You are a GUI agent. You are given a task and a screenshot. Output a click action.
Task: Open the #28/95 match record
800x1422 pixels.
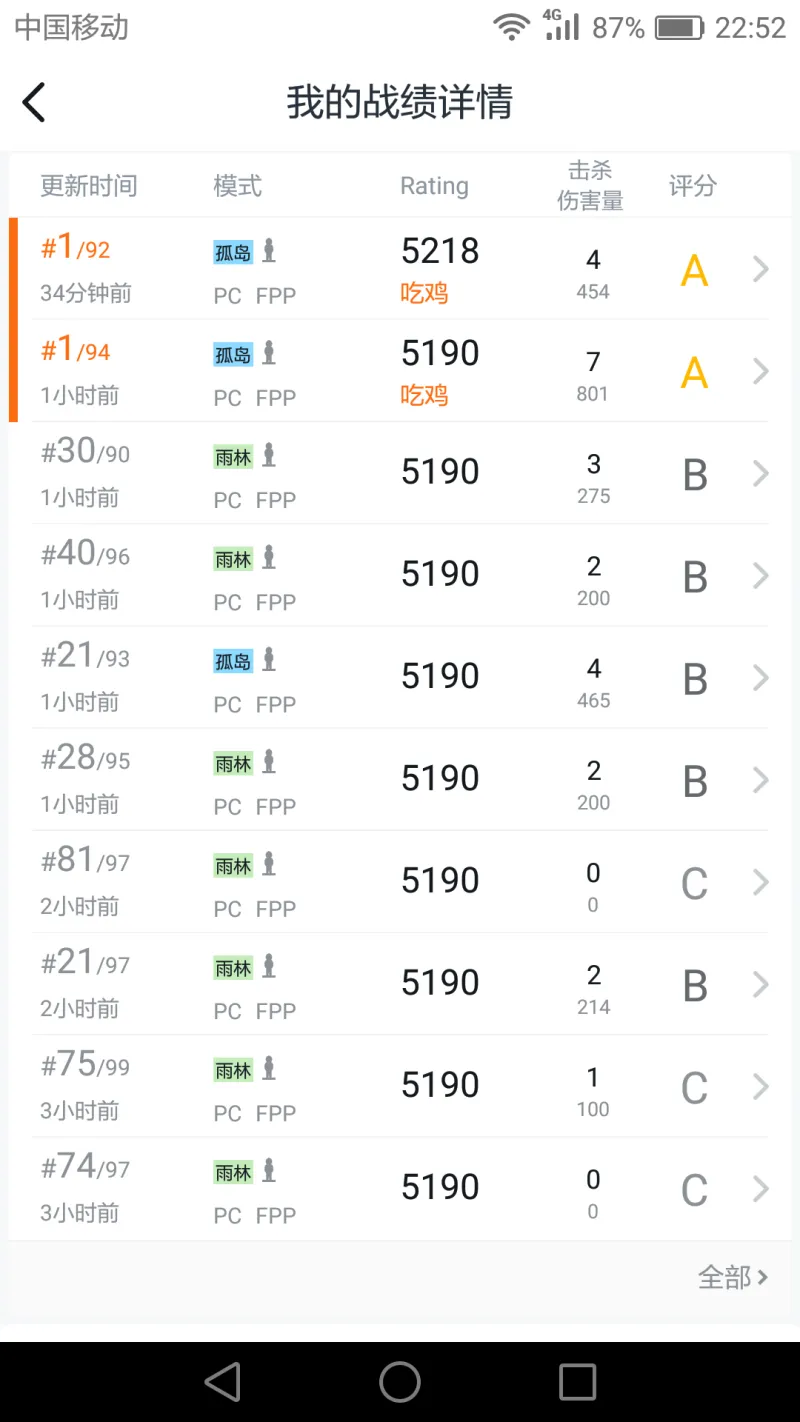click(x=400, y=779)
